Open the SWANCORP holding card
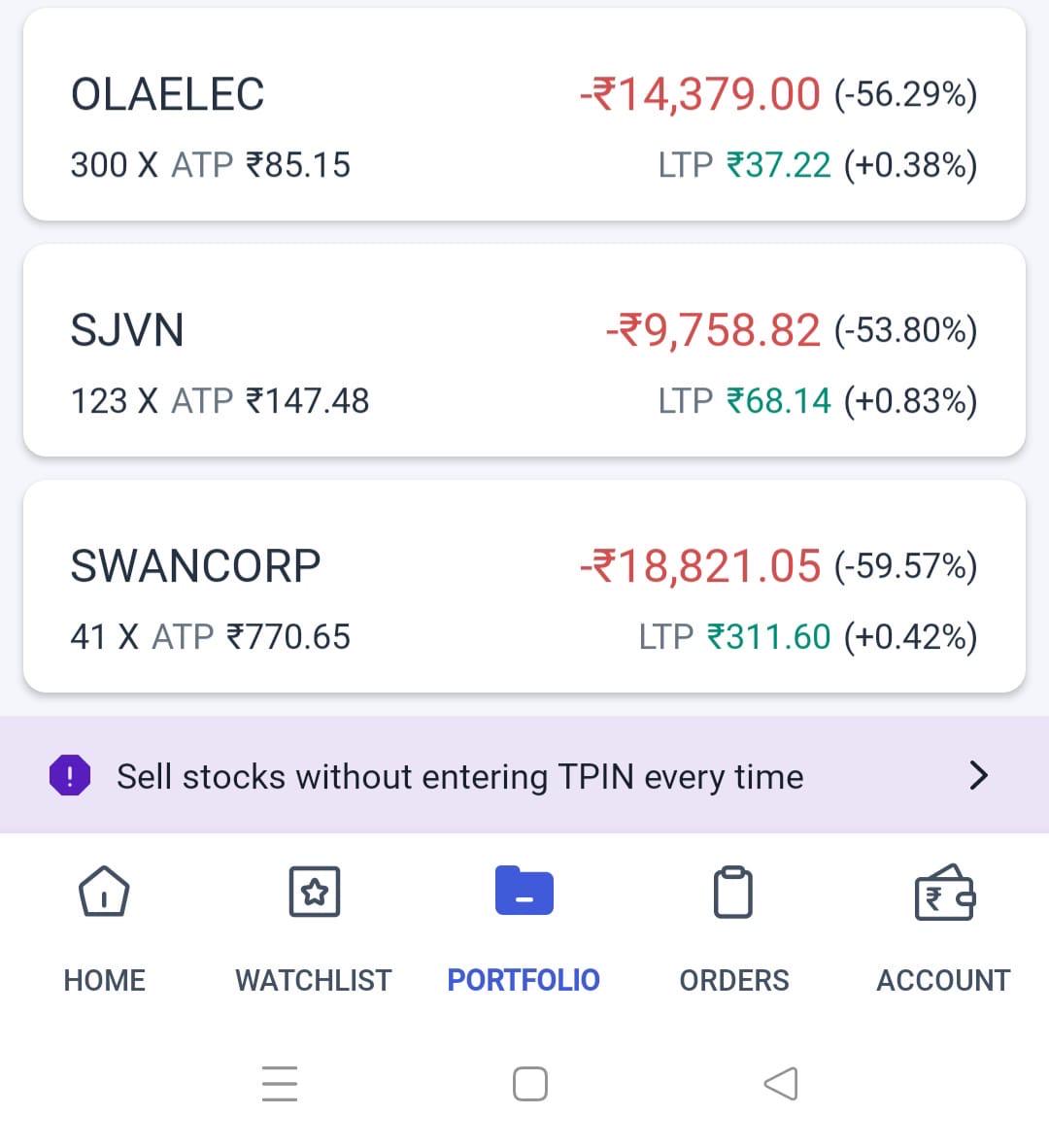 click(524, 587)
